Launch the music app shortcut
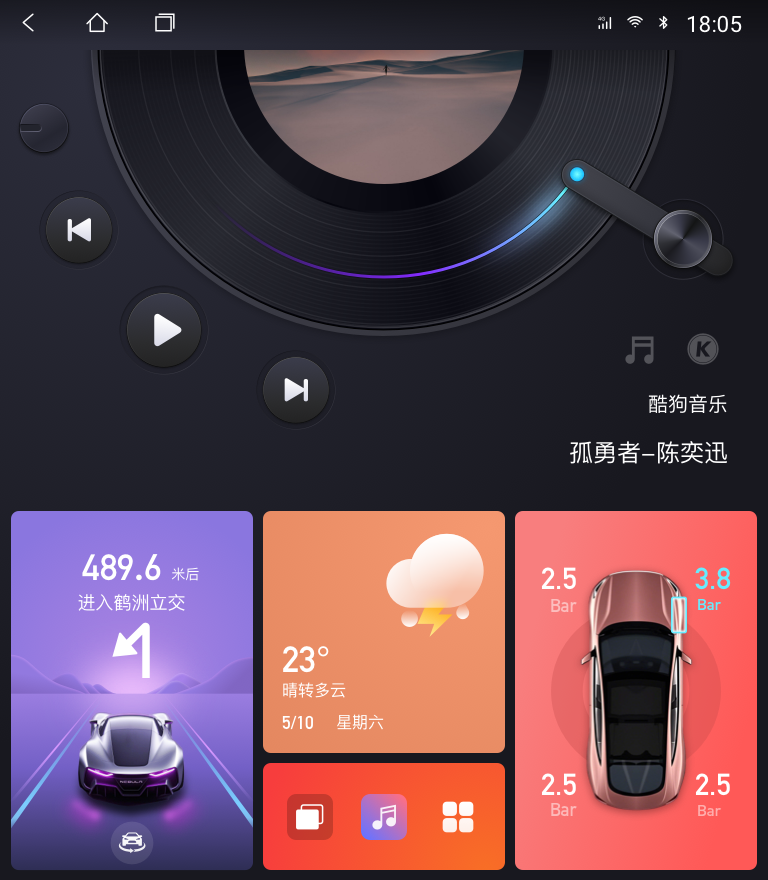768x880 pixels. tap(384, 817)
